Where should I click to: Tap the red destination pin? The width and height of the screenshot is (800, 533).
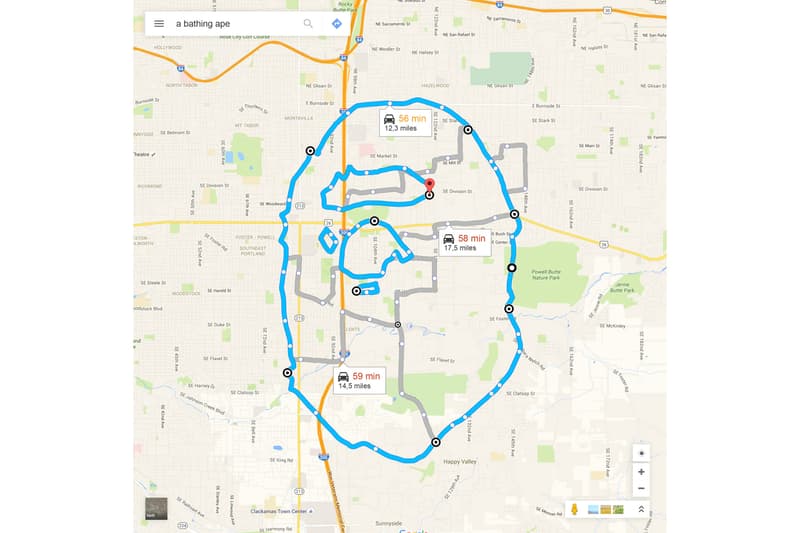(x=429, y=186)
